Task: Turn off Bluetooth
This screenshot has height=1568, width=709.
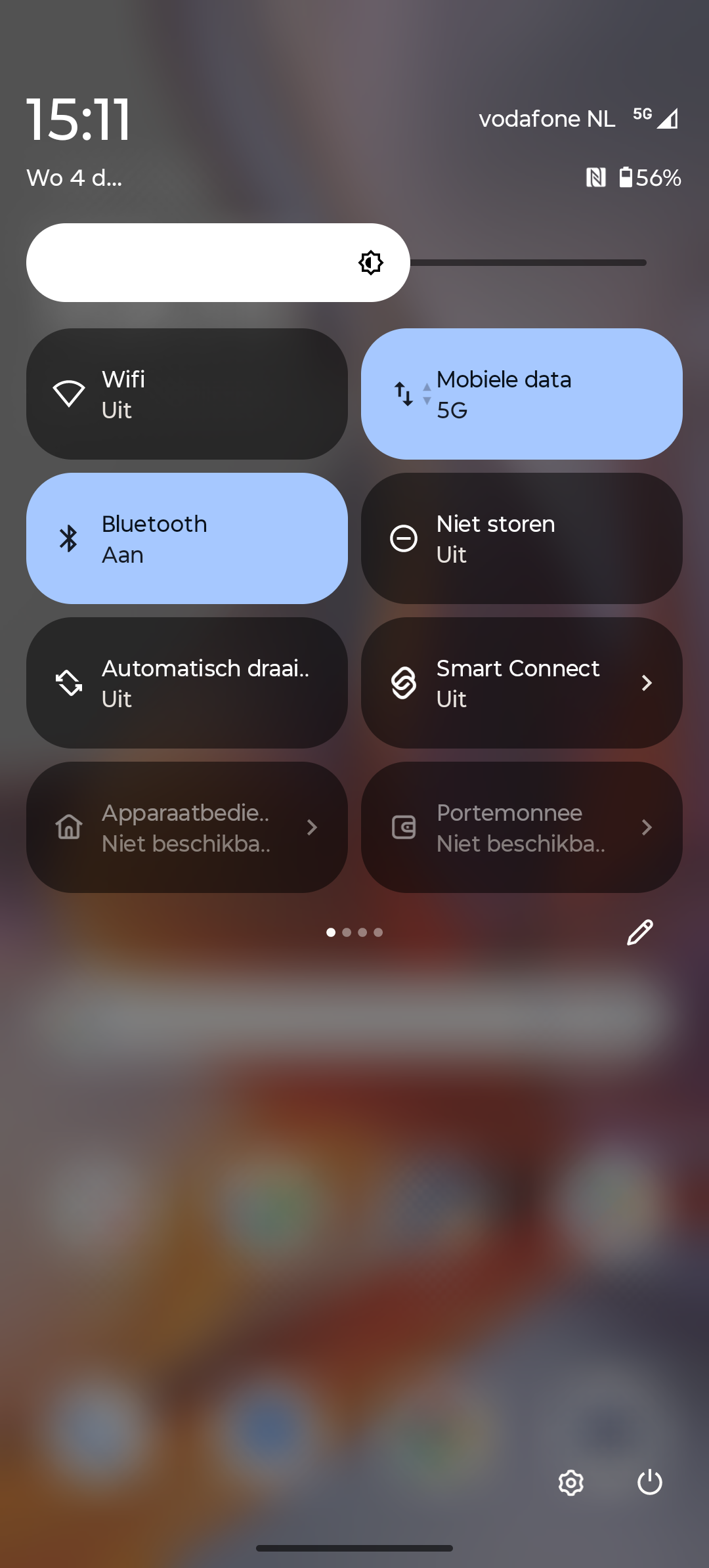Action: (187, 538)
